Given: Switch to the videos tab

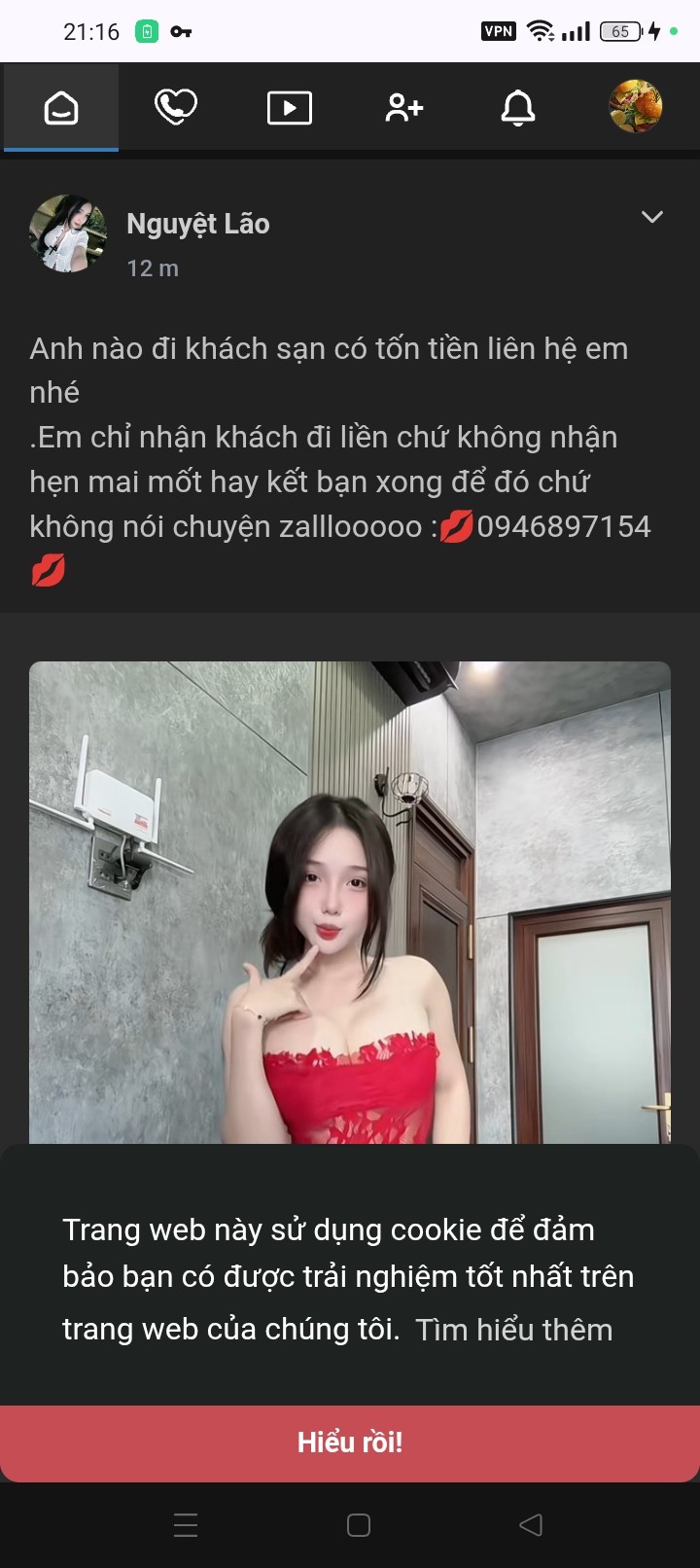Looking at the screenshot, I should (290, 108).
